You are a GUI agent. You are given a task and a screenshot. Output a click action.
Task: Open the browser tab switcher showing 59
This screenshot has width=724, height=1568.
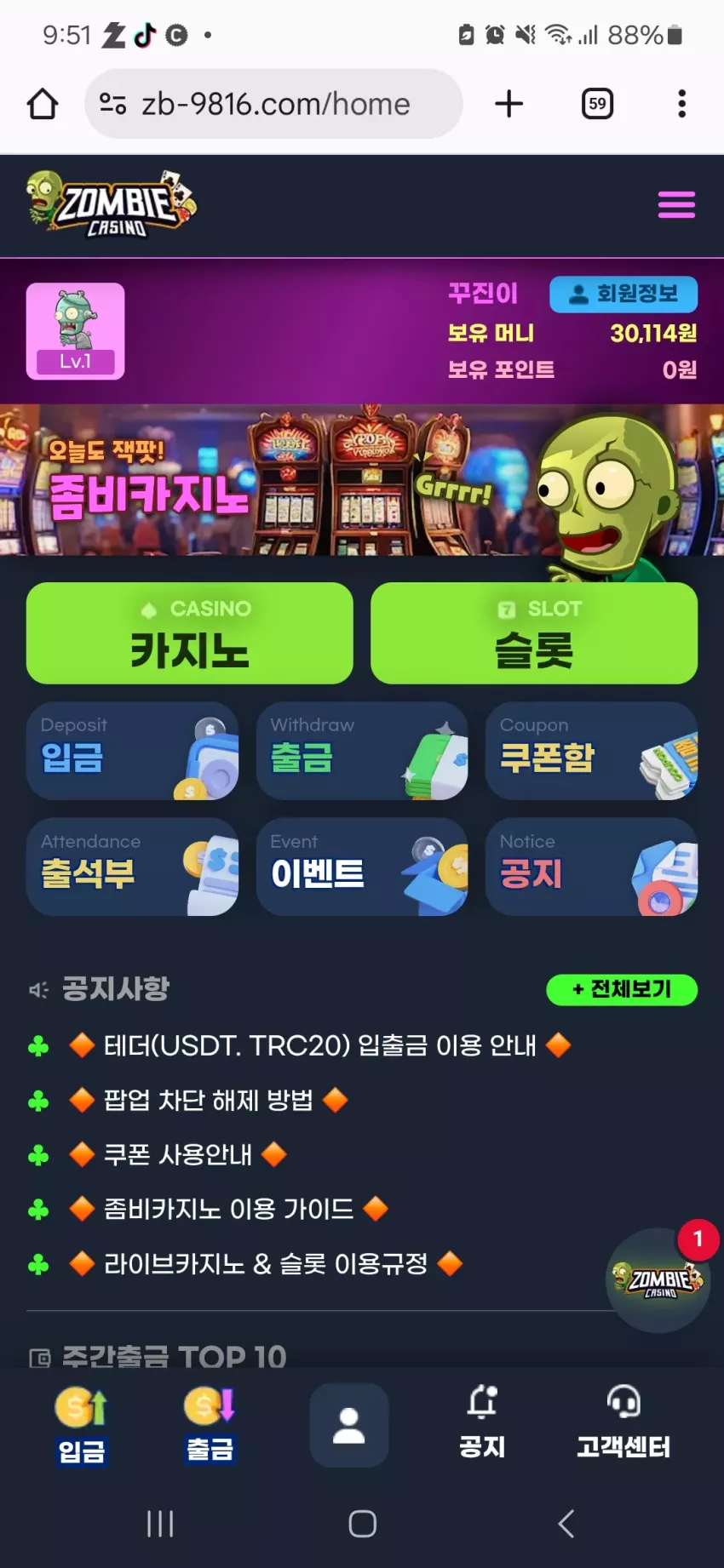coord(597,104)
